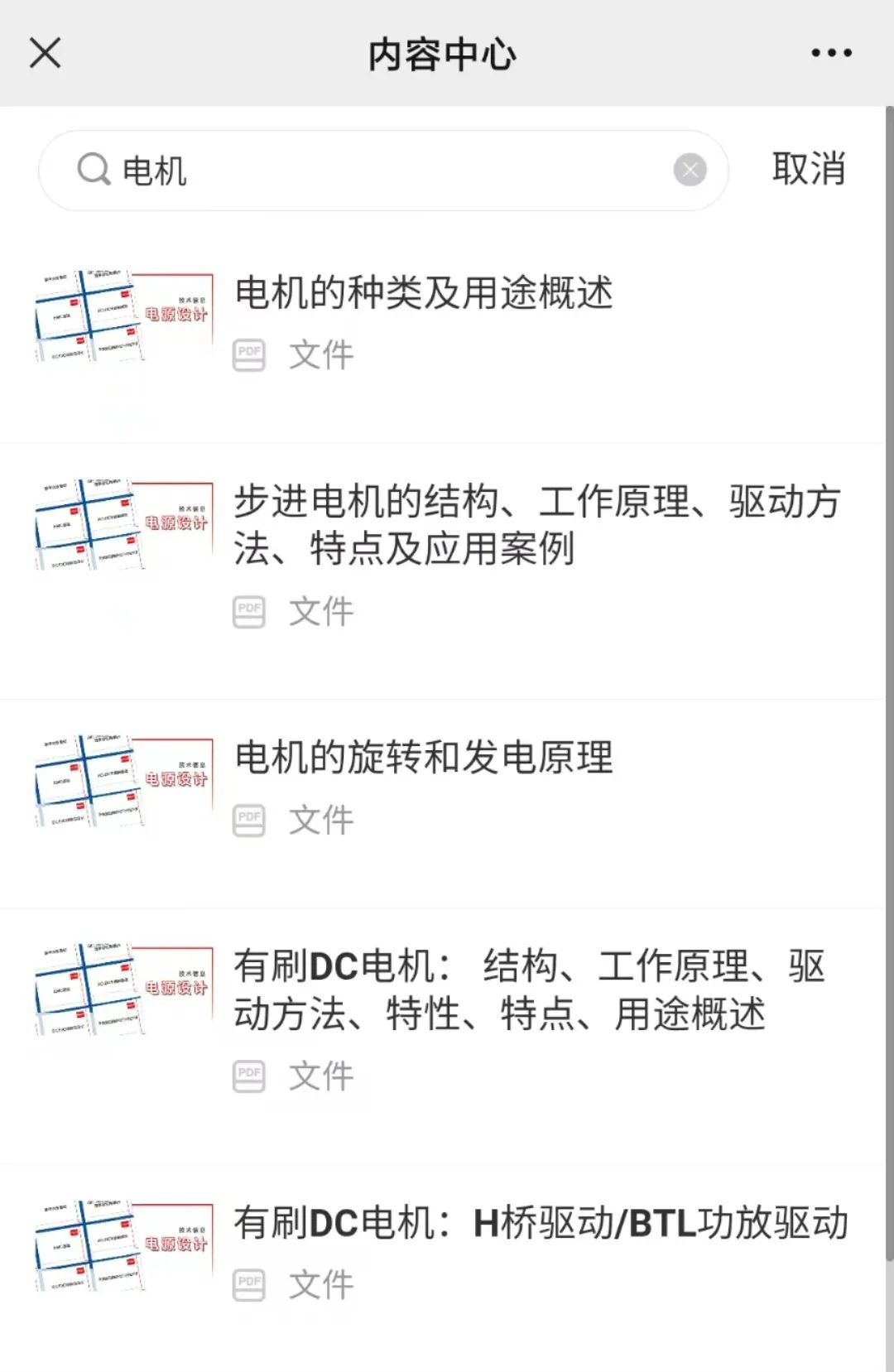Tap the search field containing 电机
894x1372 pixels.
pos(383,171)
